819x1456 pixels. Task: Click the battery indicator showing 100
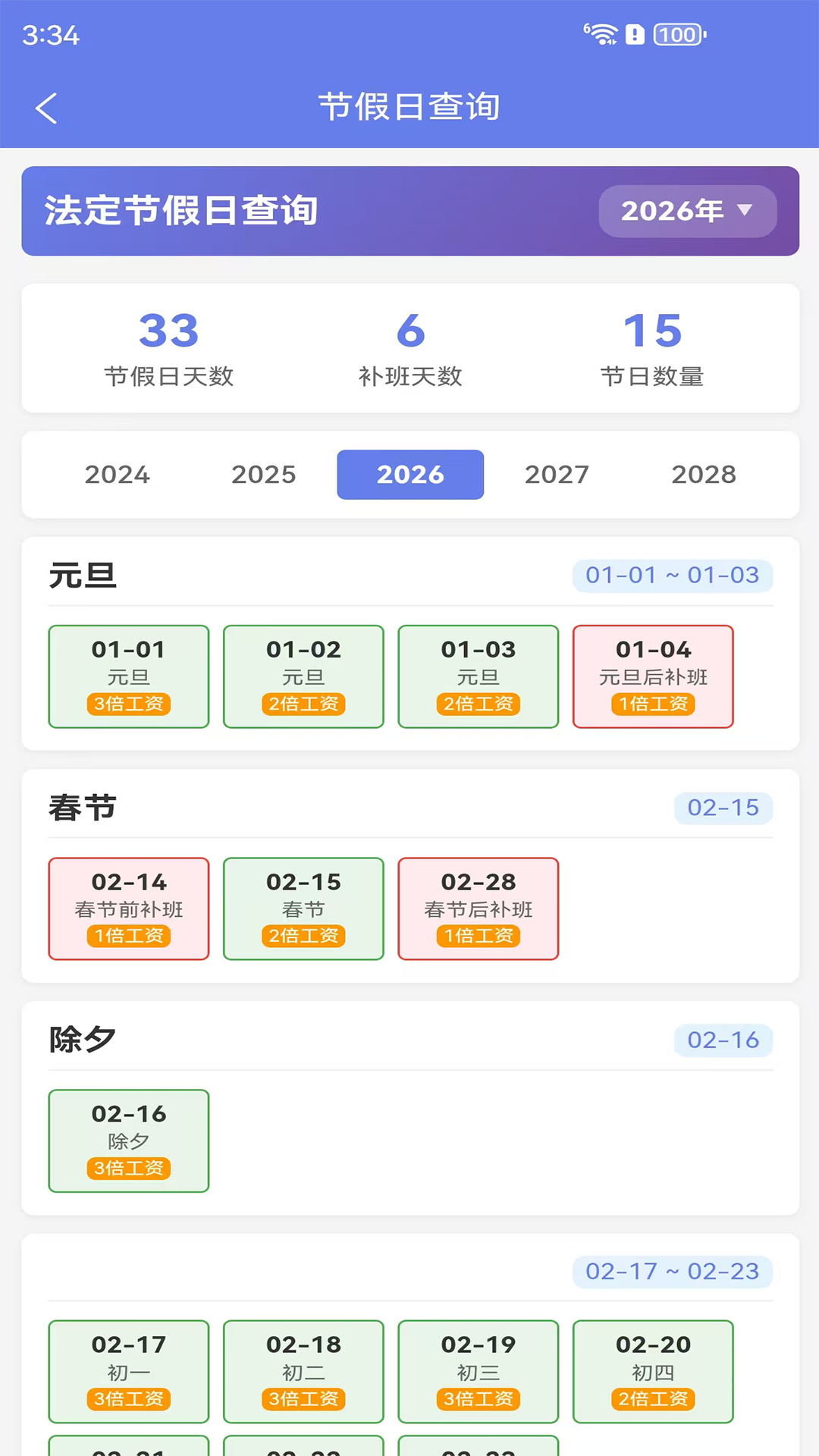pos(677,34)
